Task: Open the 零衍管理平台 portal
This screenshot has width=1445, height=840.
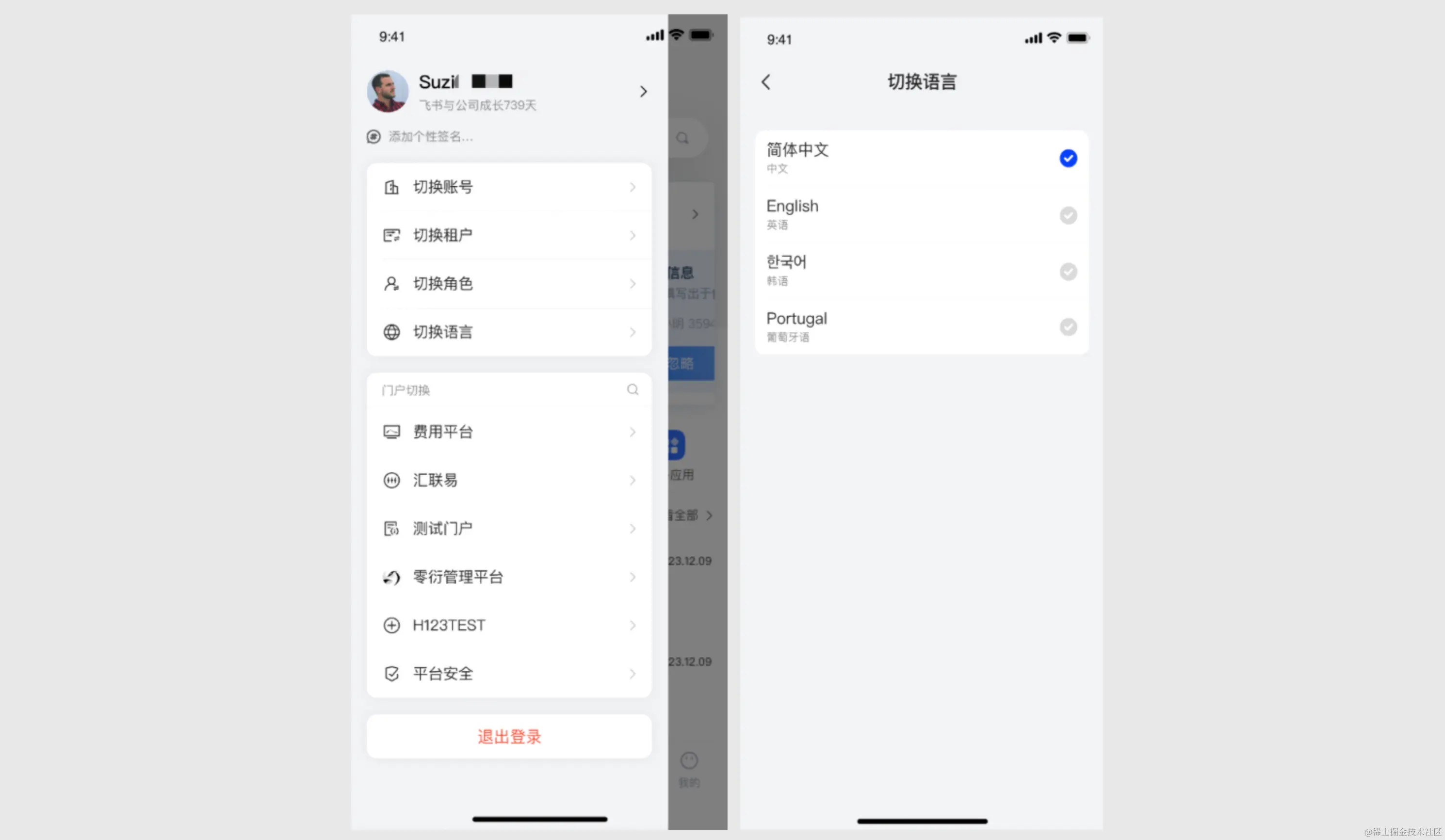Action: (x=509, y=577)
